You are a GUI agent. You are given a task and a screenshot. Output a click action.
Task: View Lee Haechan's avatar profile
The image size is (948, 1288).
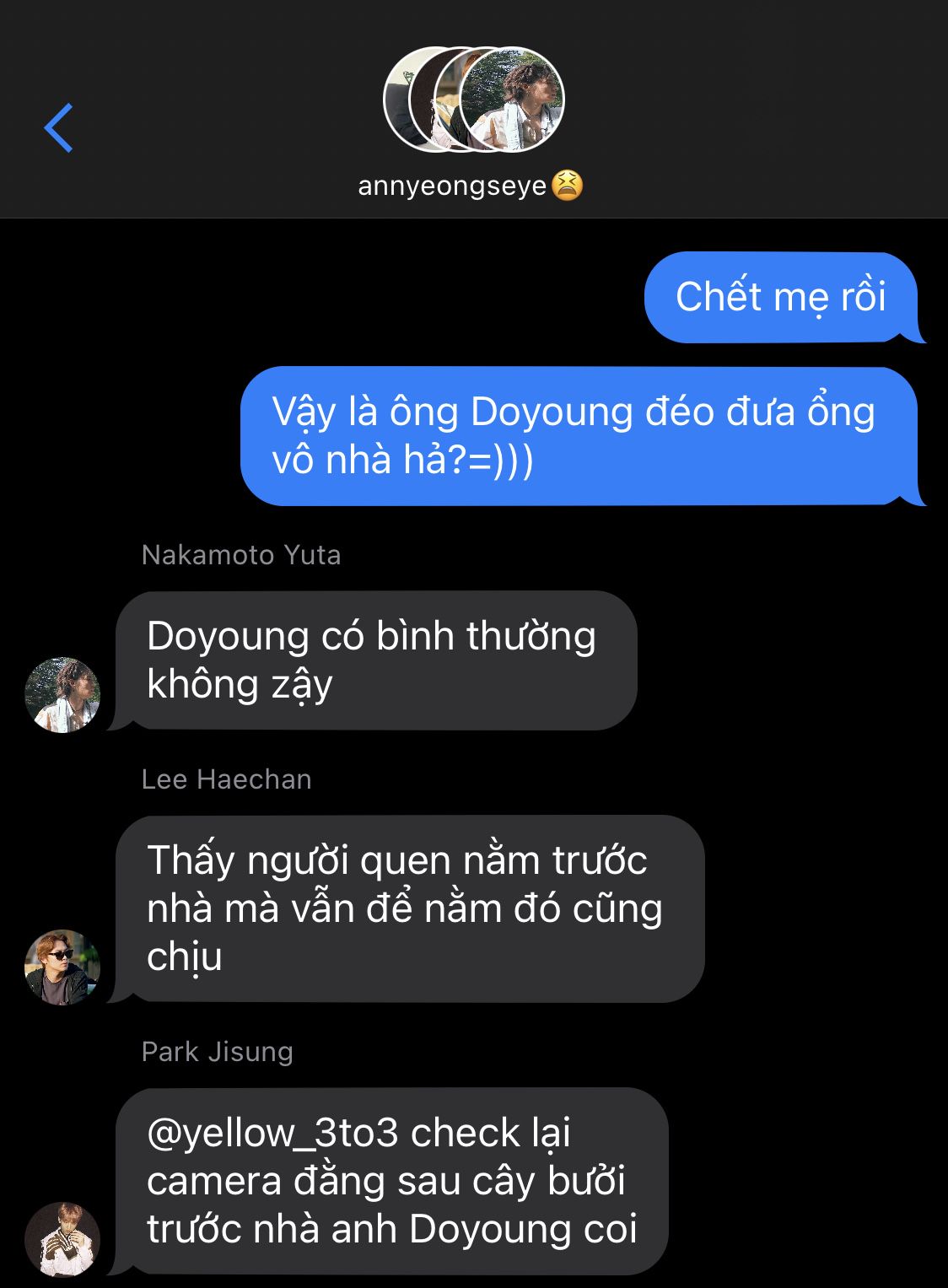click(62, 967)
